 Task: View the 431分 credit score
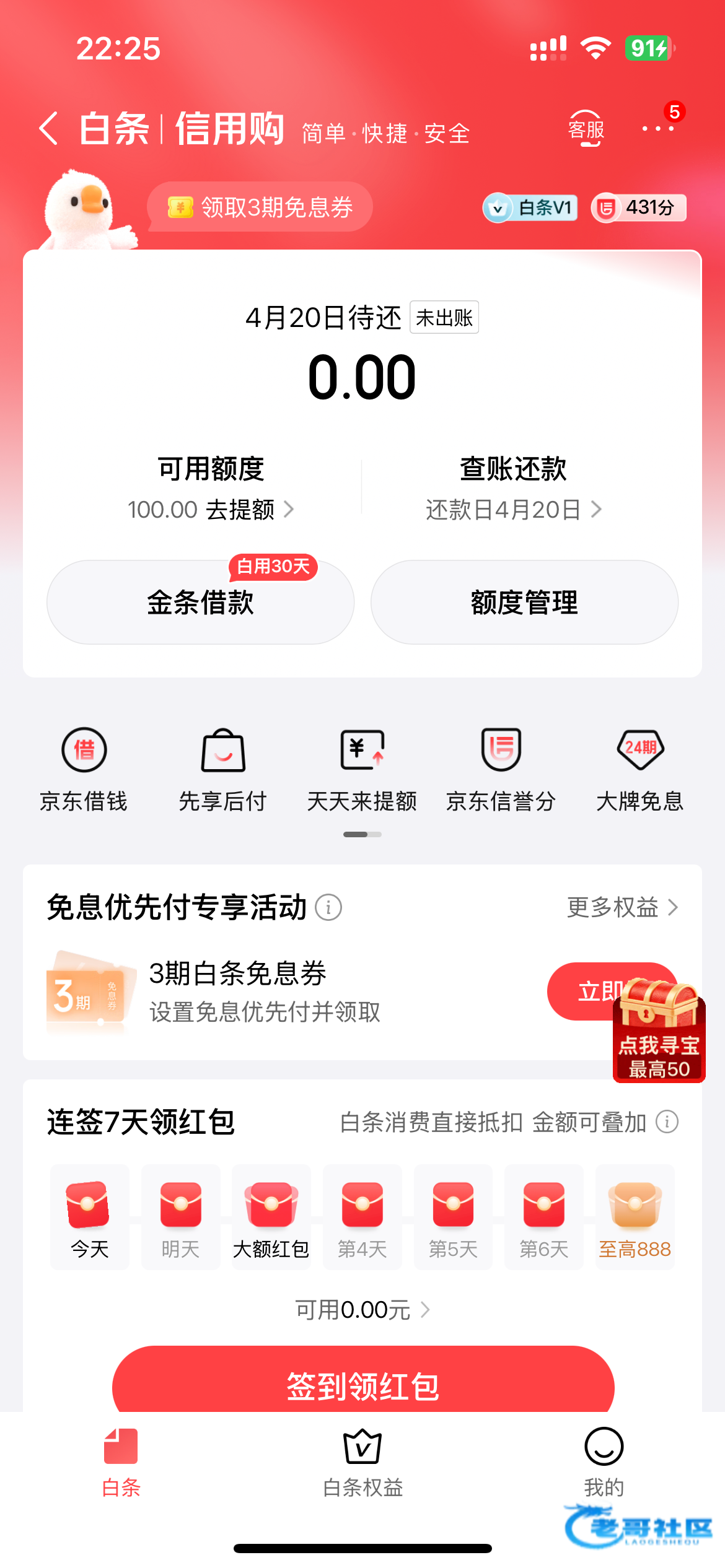[x=638, y=207]
